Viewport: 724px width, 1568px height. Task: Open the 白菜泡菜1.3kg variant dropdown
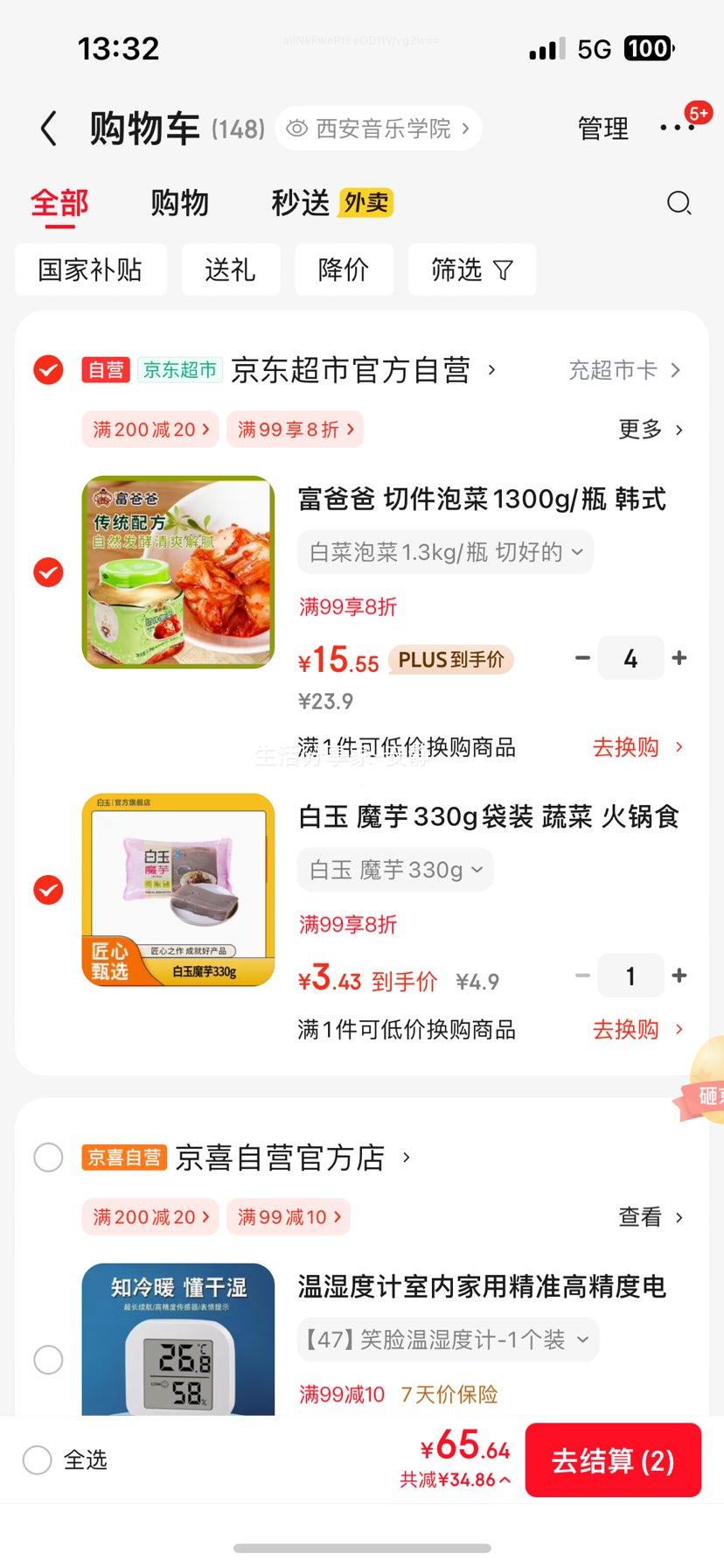(575, 552)
